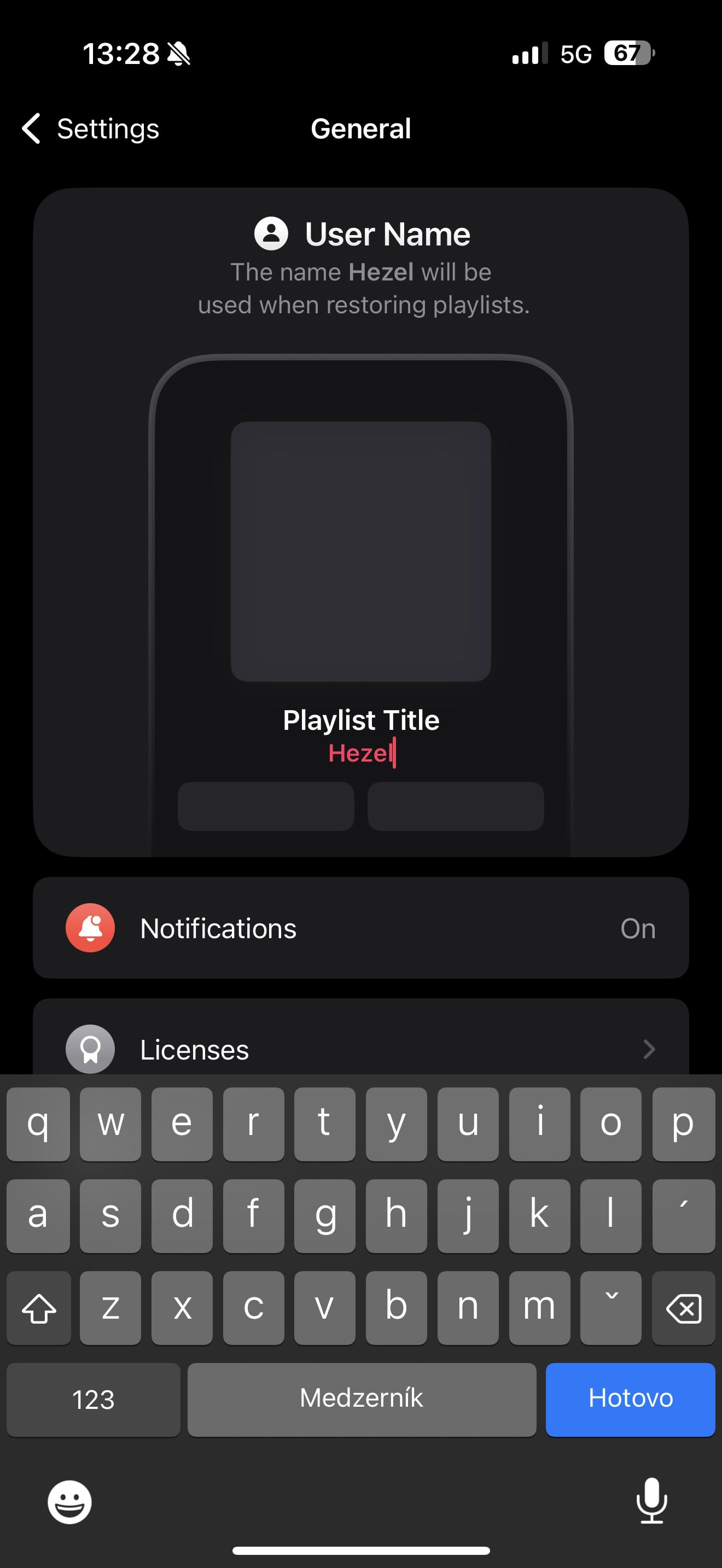This screenshot has width=722, height=1568.
Task: Start dictation with the microphone key
Action: [651, 1500]
